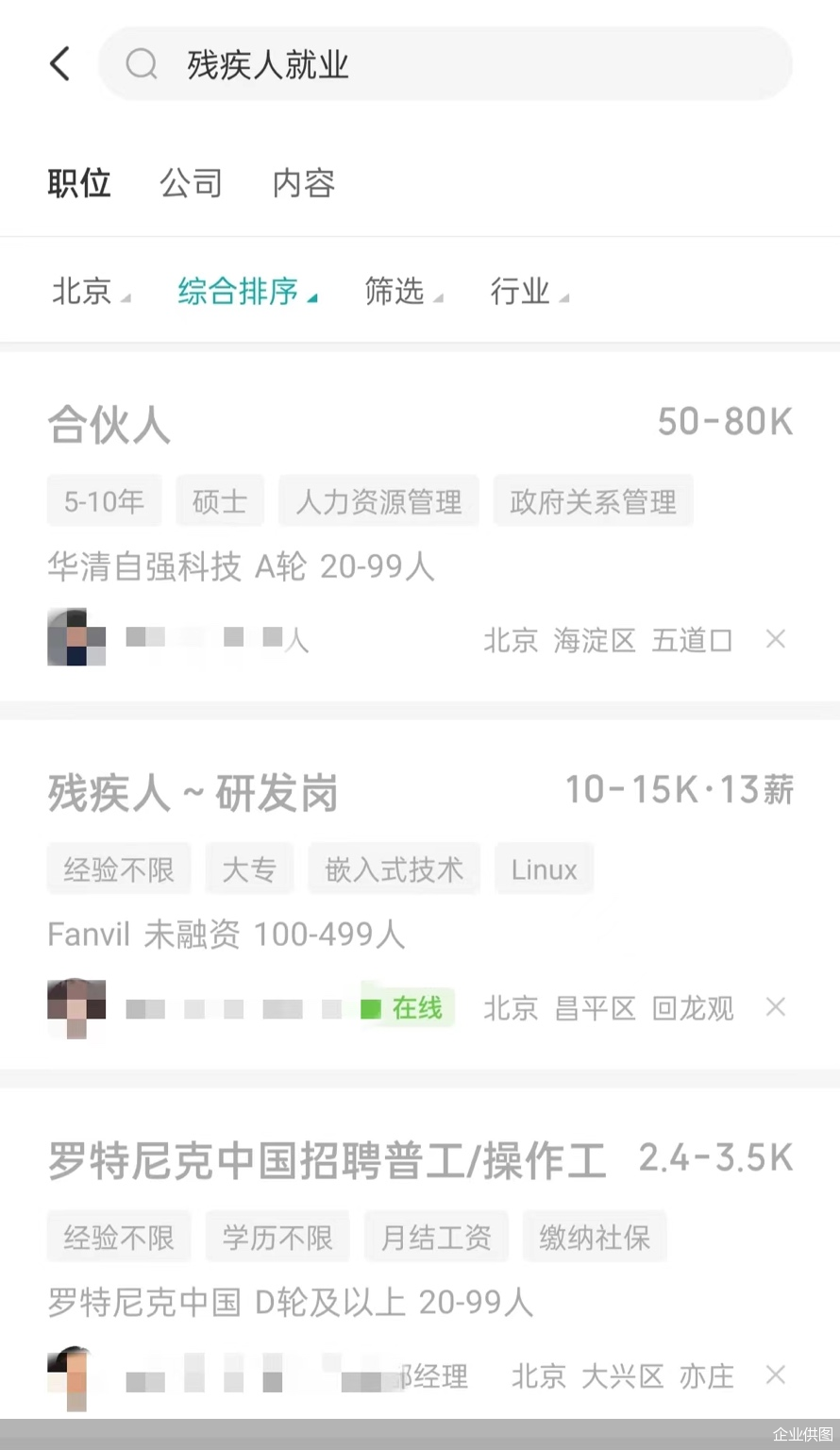
Task: Switch to the 公司 tab
Action: coord(192,183)
